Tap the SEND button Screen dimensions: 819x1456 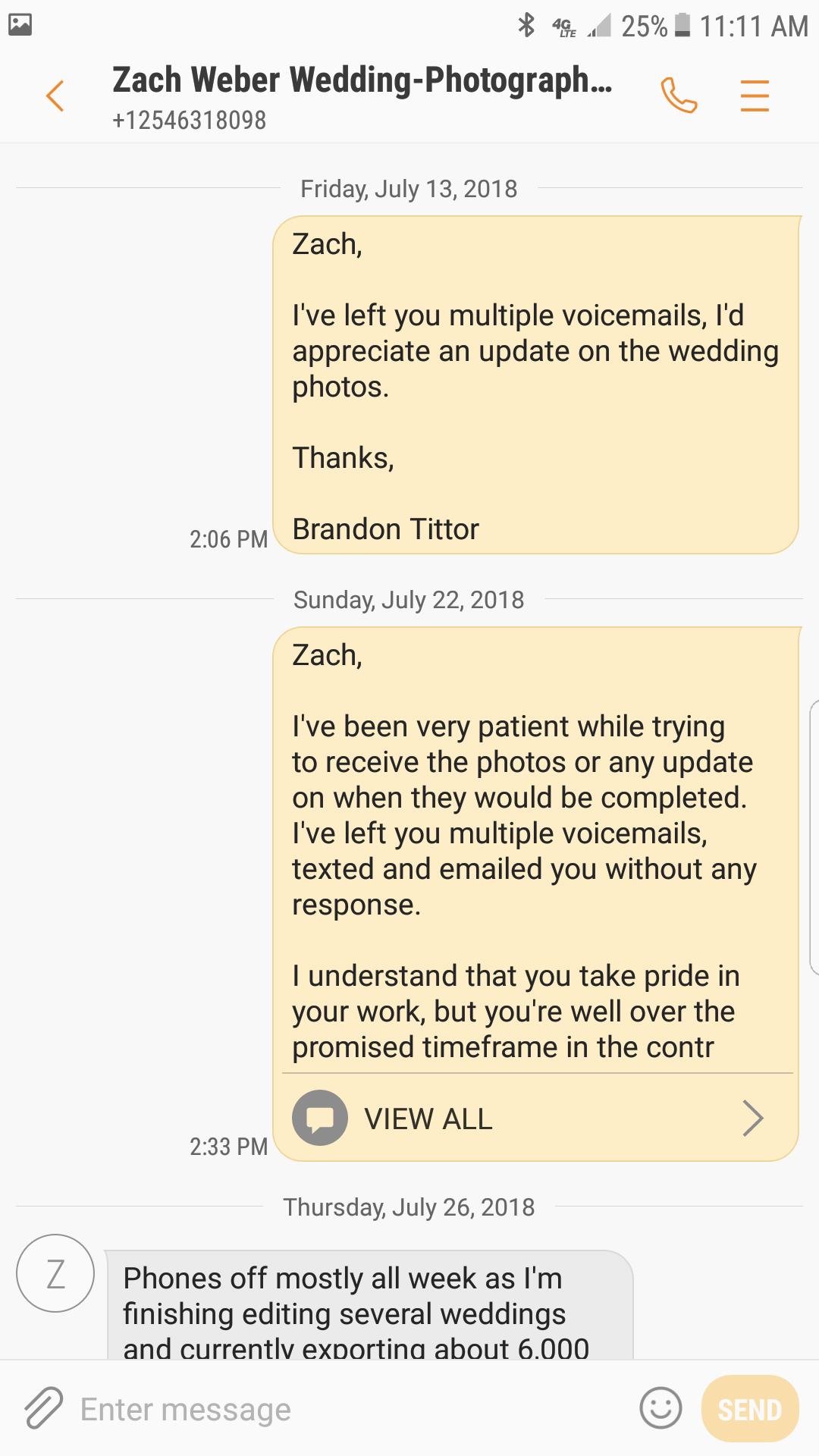point(749,1409)
